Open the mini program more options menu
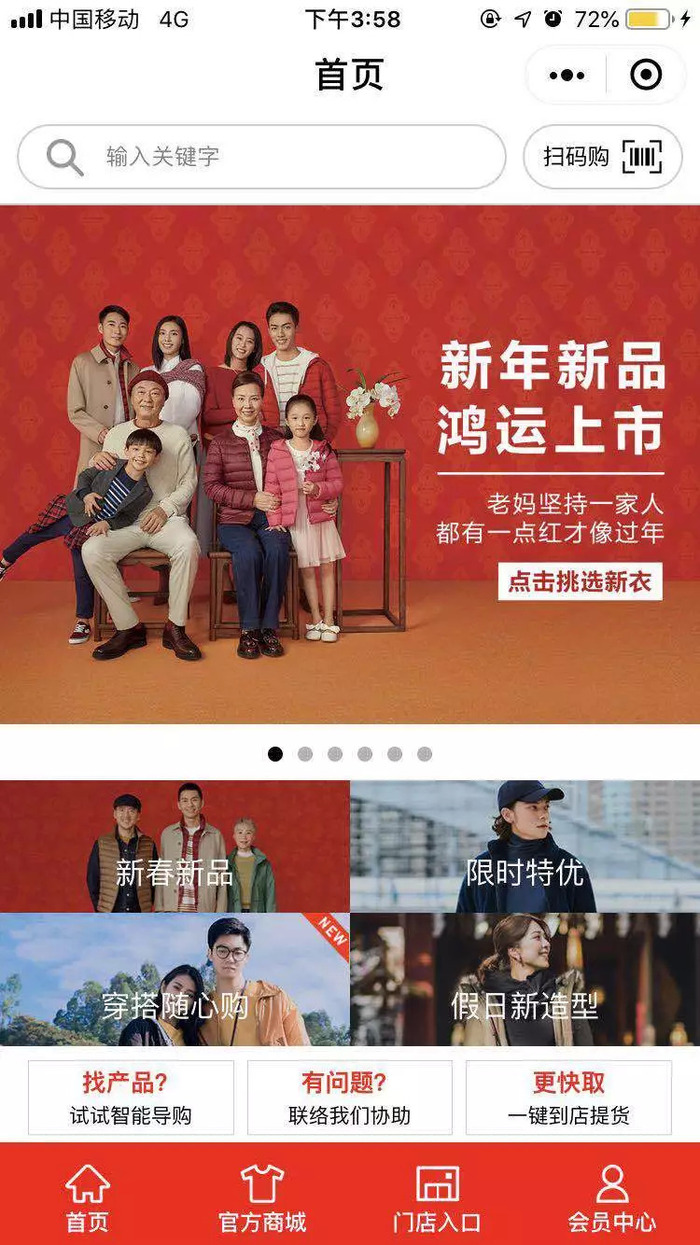This screenshot has height=1245, width=700. point(567,75)
